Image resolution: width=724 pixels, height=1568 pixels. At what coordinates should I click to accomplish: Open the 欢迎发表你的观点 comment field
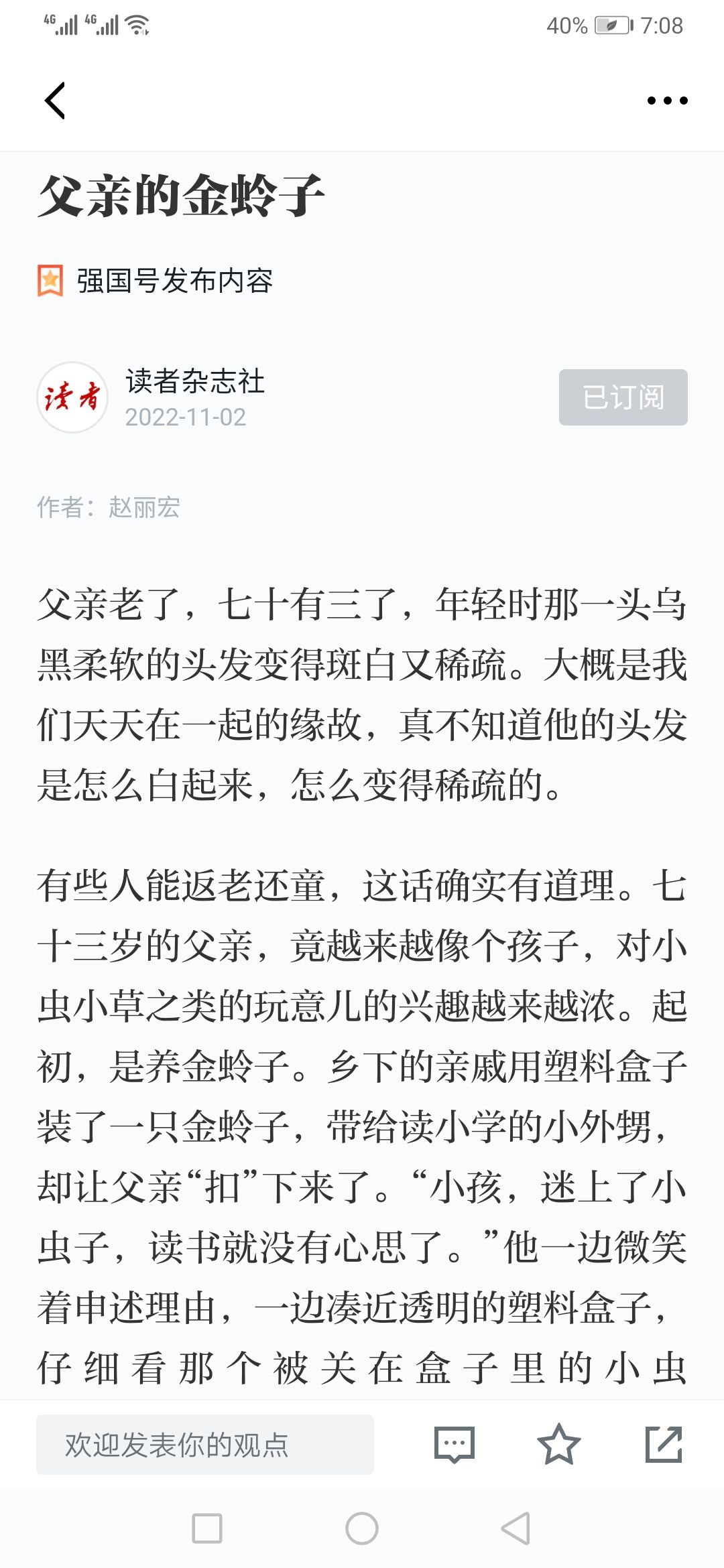(204, 1444)
